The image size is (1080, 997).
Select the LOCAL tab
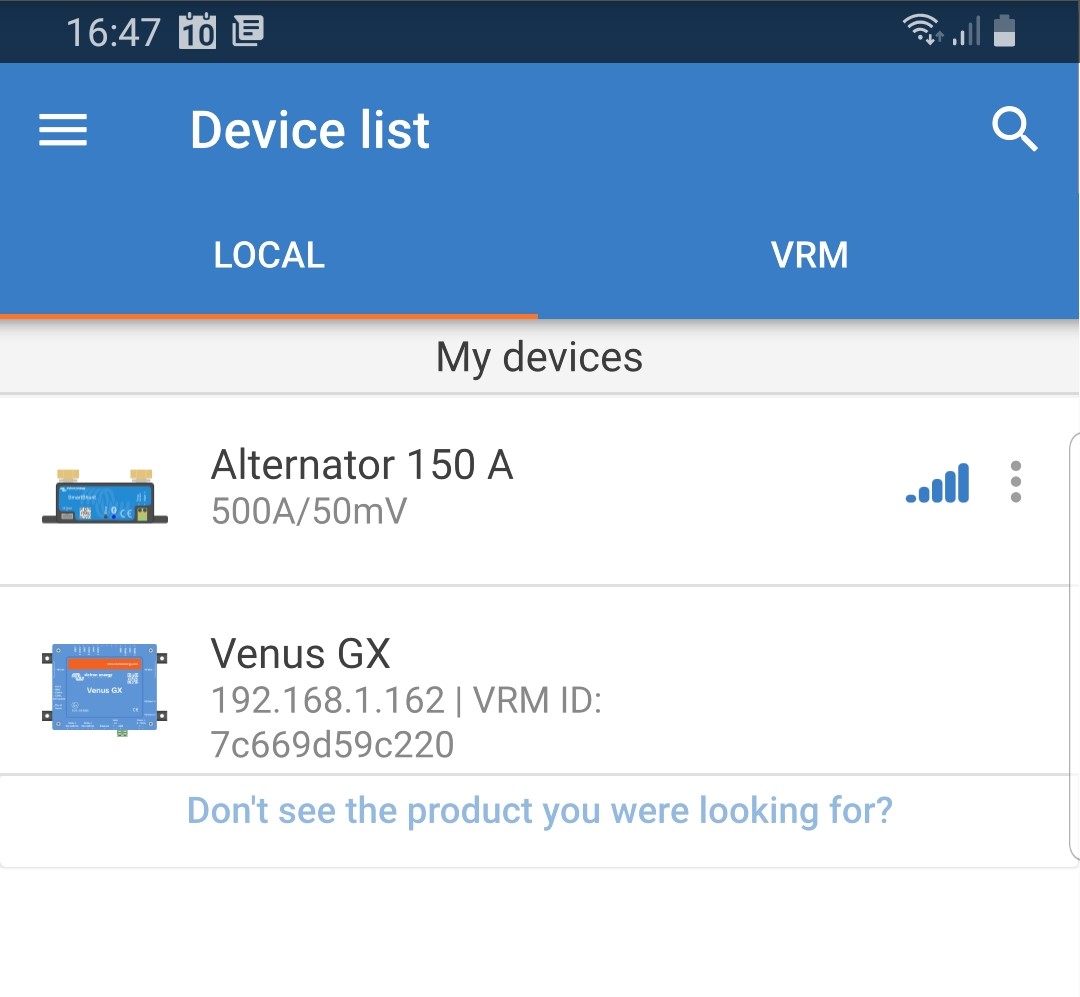(x=269, y=255)
